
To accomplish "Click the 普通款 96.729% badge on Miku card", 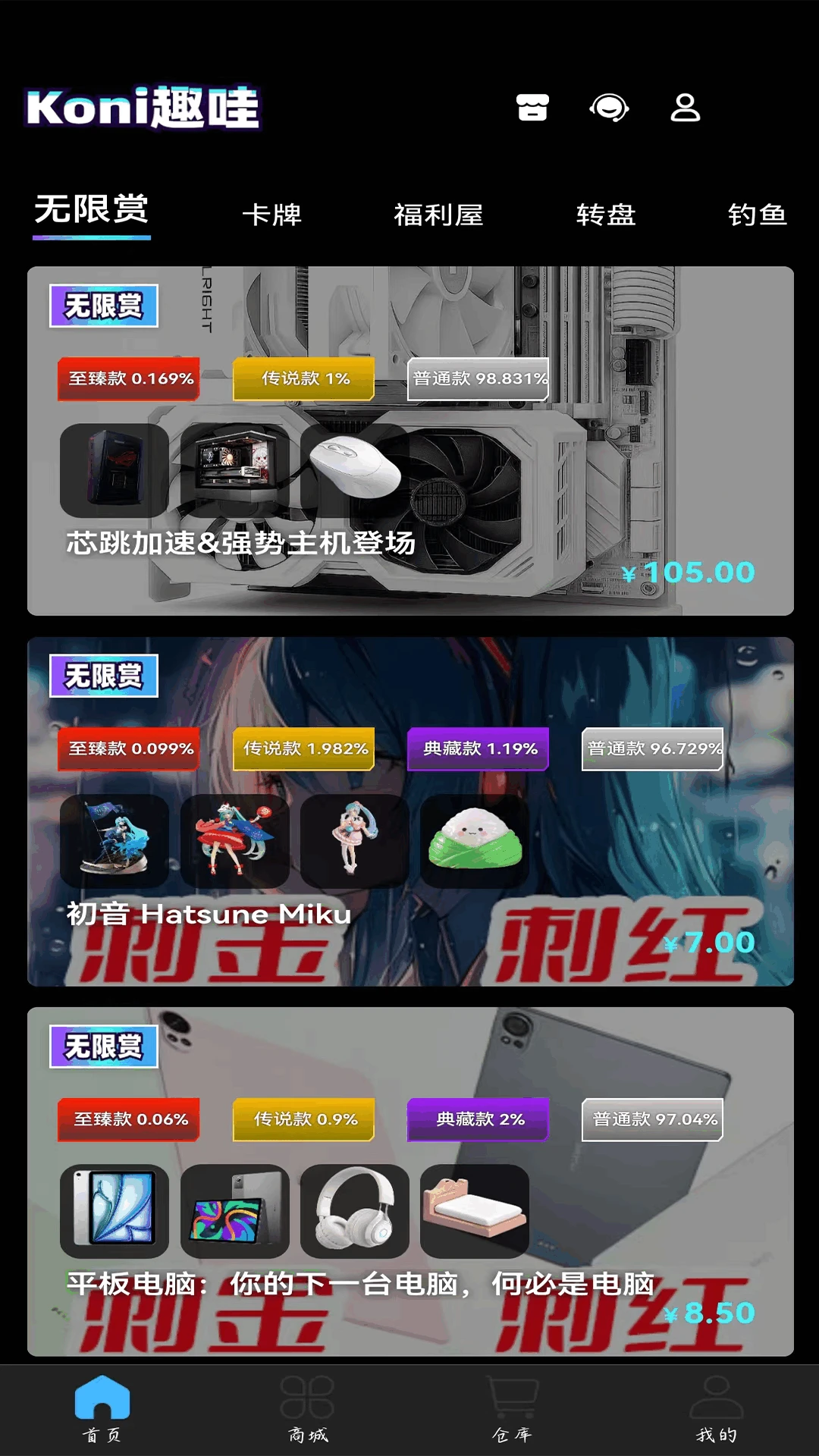I will 652,750.
